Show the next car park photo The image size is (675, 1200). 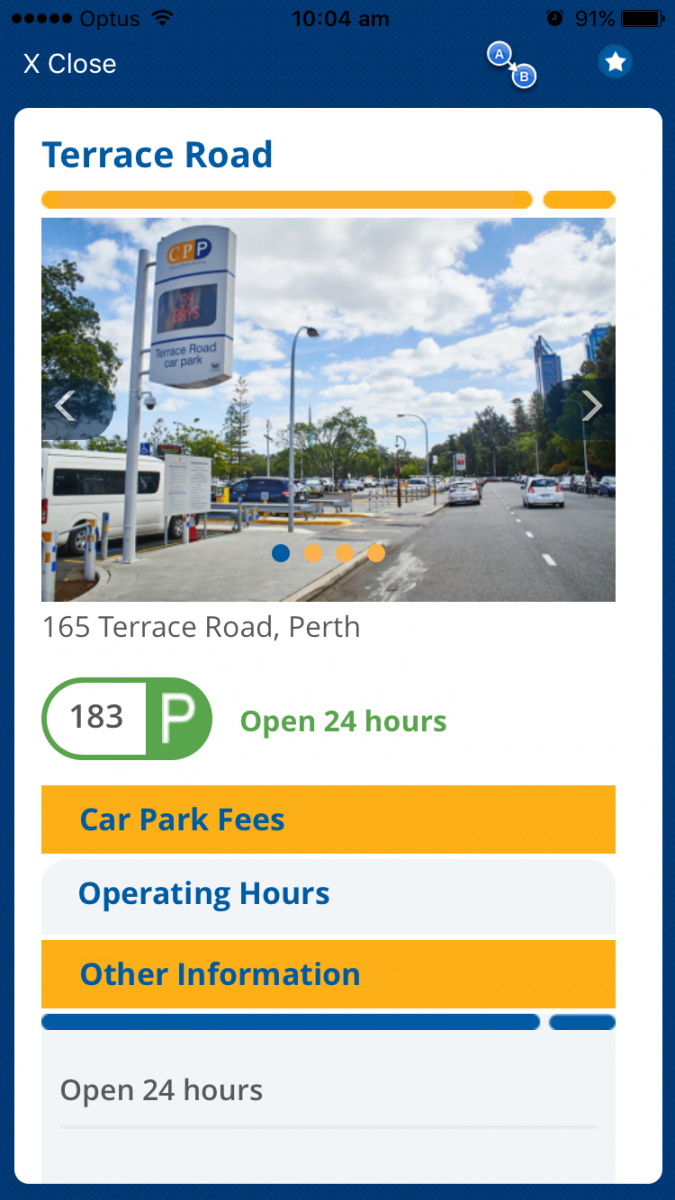coord(591,407)
